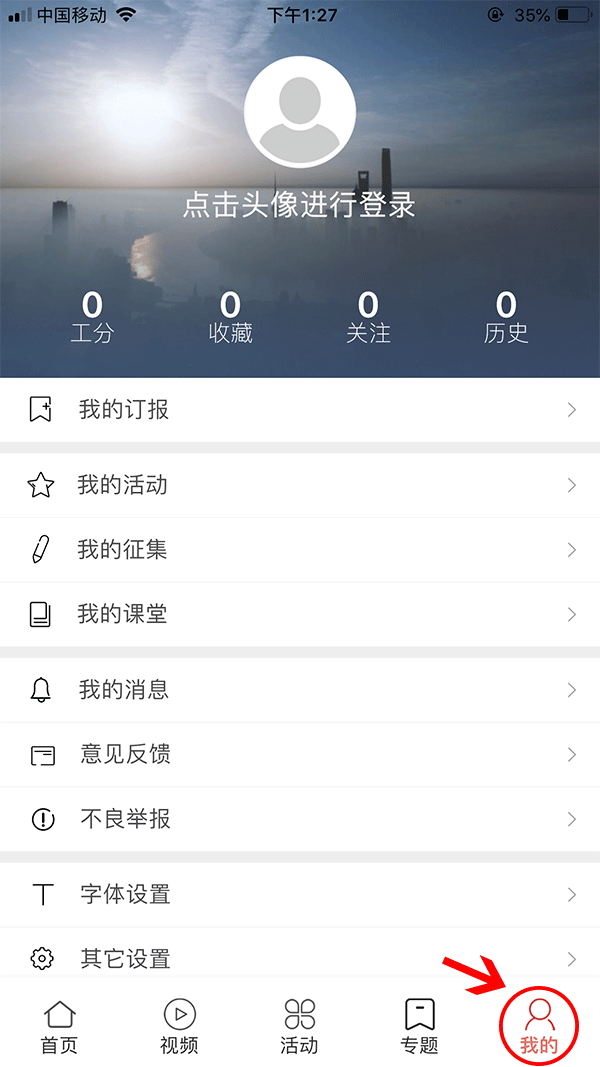Switch to the 首页 tab
The image size is (600, 1067).
[59, 1026]
